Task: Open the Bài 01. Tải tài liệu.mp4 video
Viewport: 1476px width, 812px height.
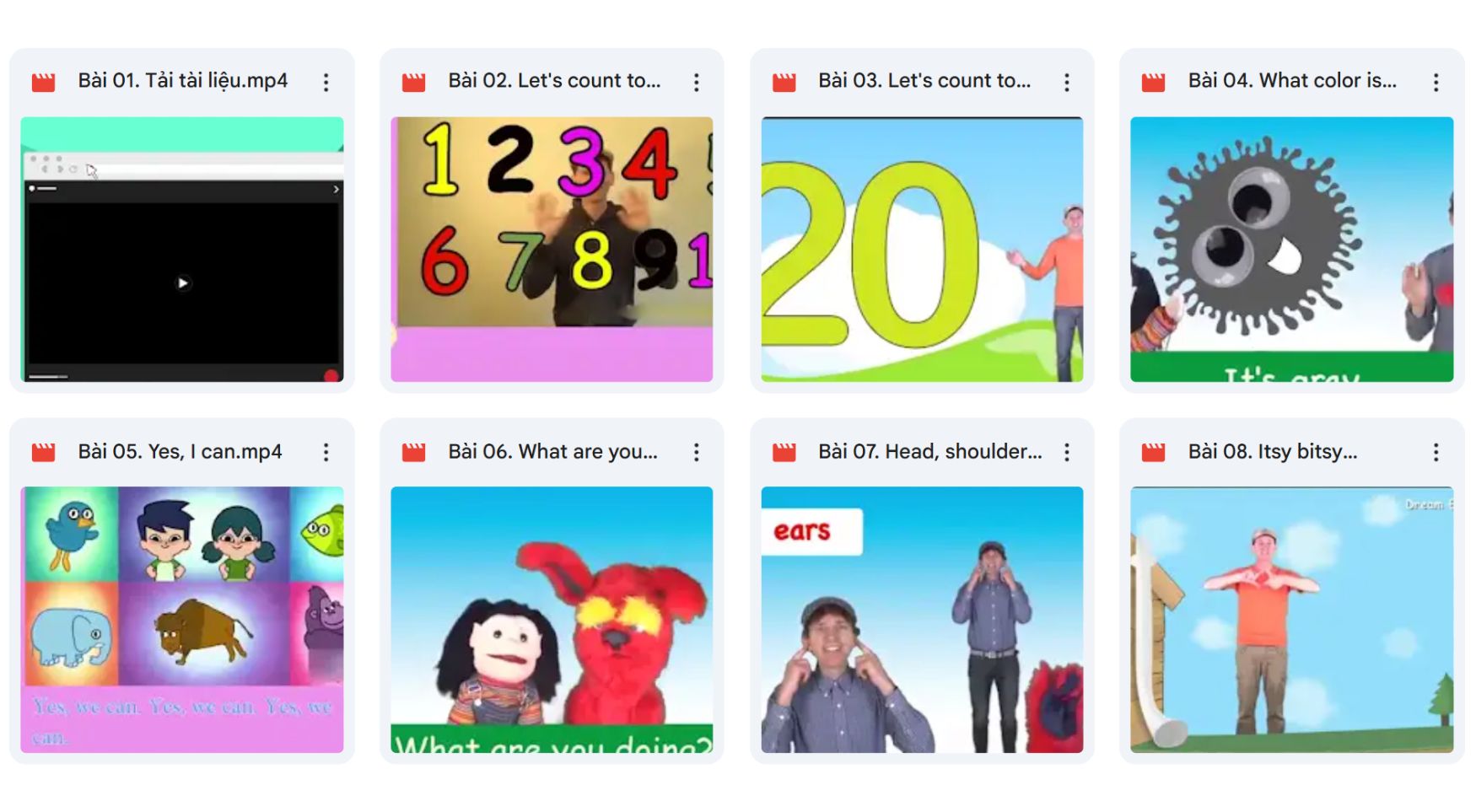Action: [181, 250]
